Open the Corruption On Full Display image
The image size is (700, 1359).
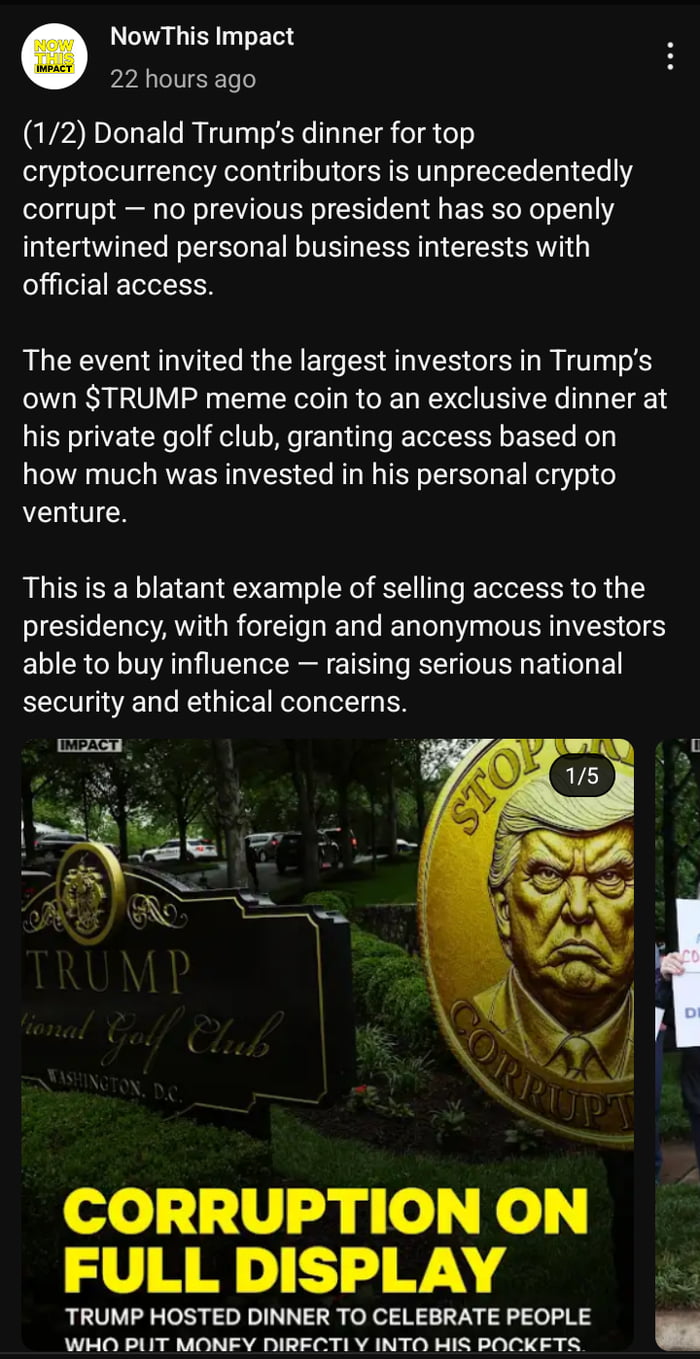tap(327, 1040)
